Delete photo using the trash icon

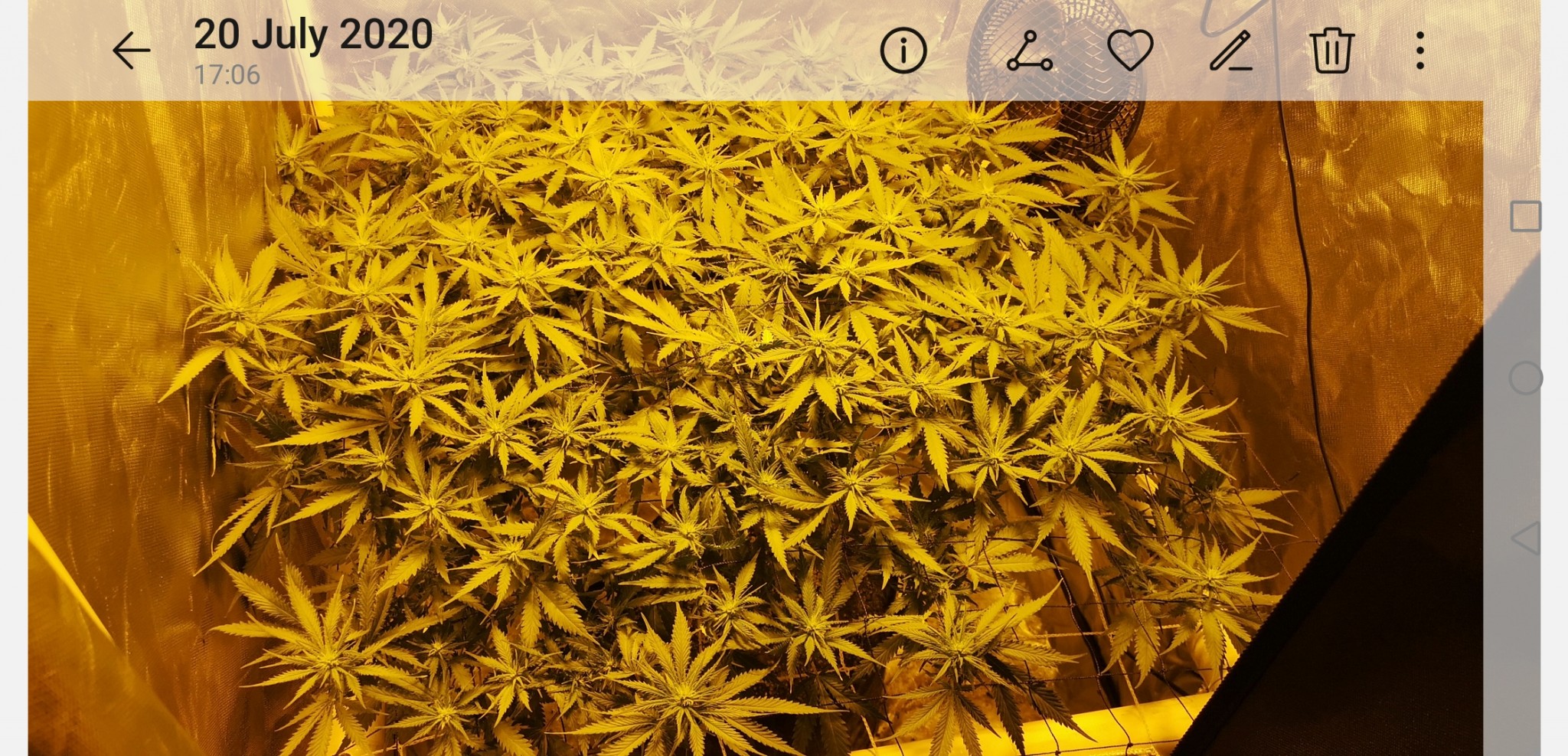pos(1332,51)
